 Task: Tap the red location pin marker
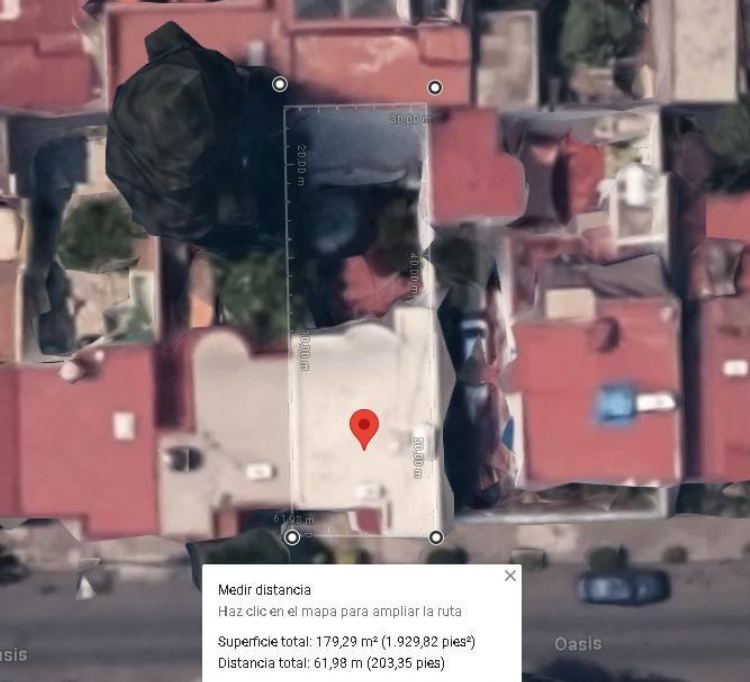click(x=364, y=429)
